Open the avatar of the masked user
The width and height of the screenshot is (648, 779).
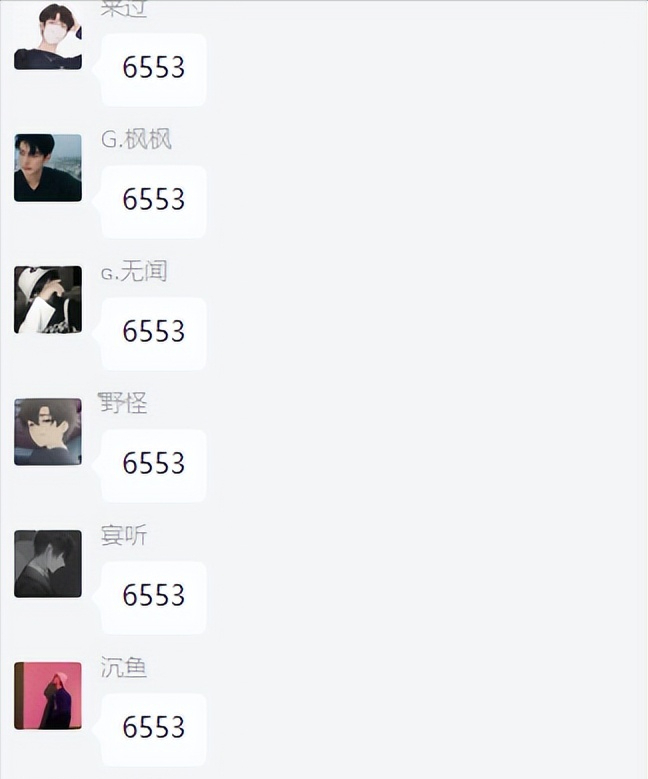pyautogui.click(x=48, y=37)
